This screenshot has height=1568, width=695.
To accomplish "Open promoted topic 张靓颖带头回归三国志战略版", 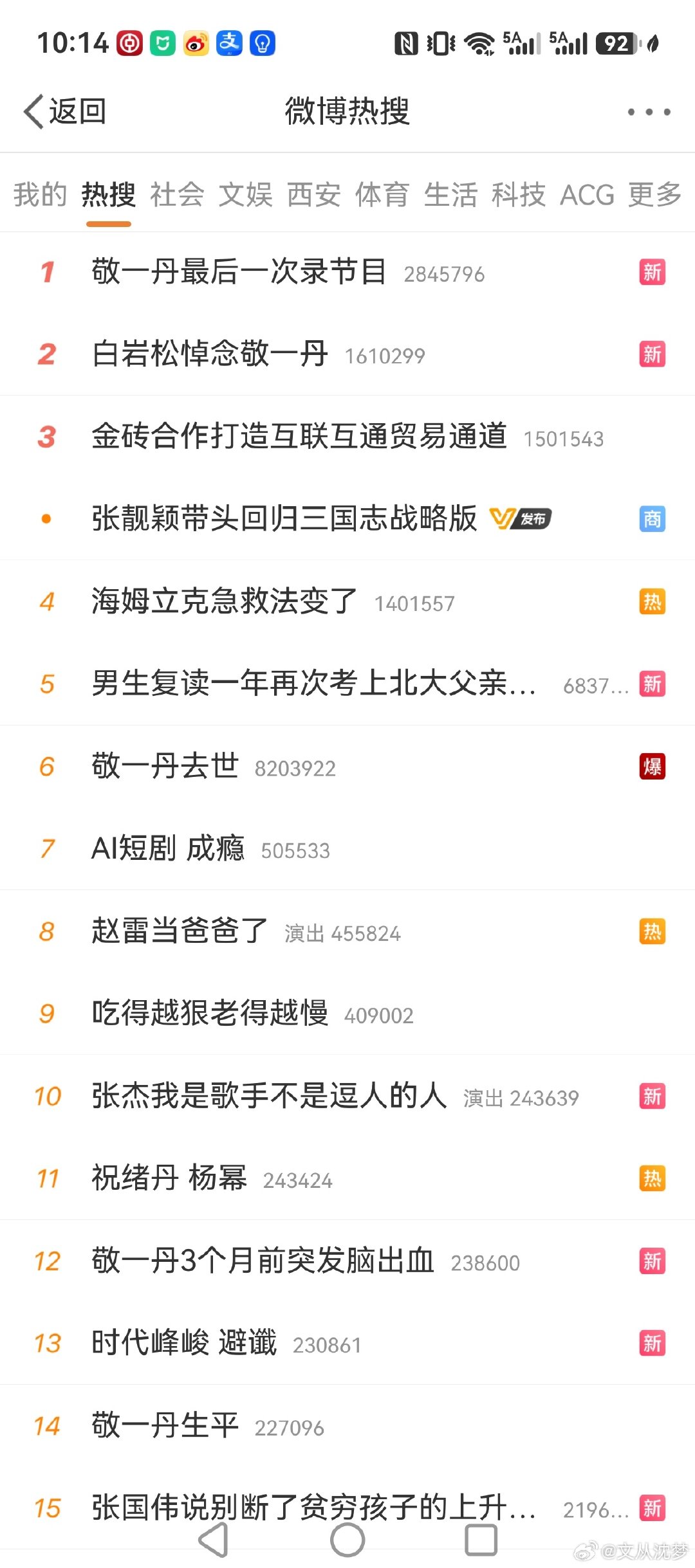I will pos(347,519).
